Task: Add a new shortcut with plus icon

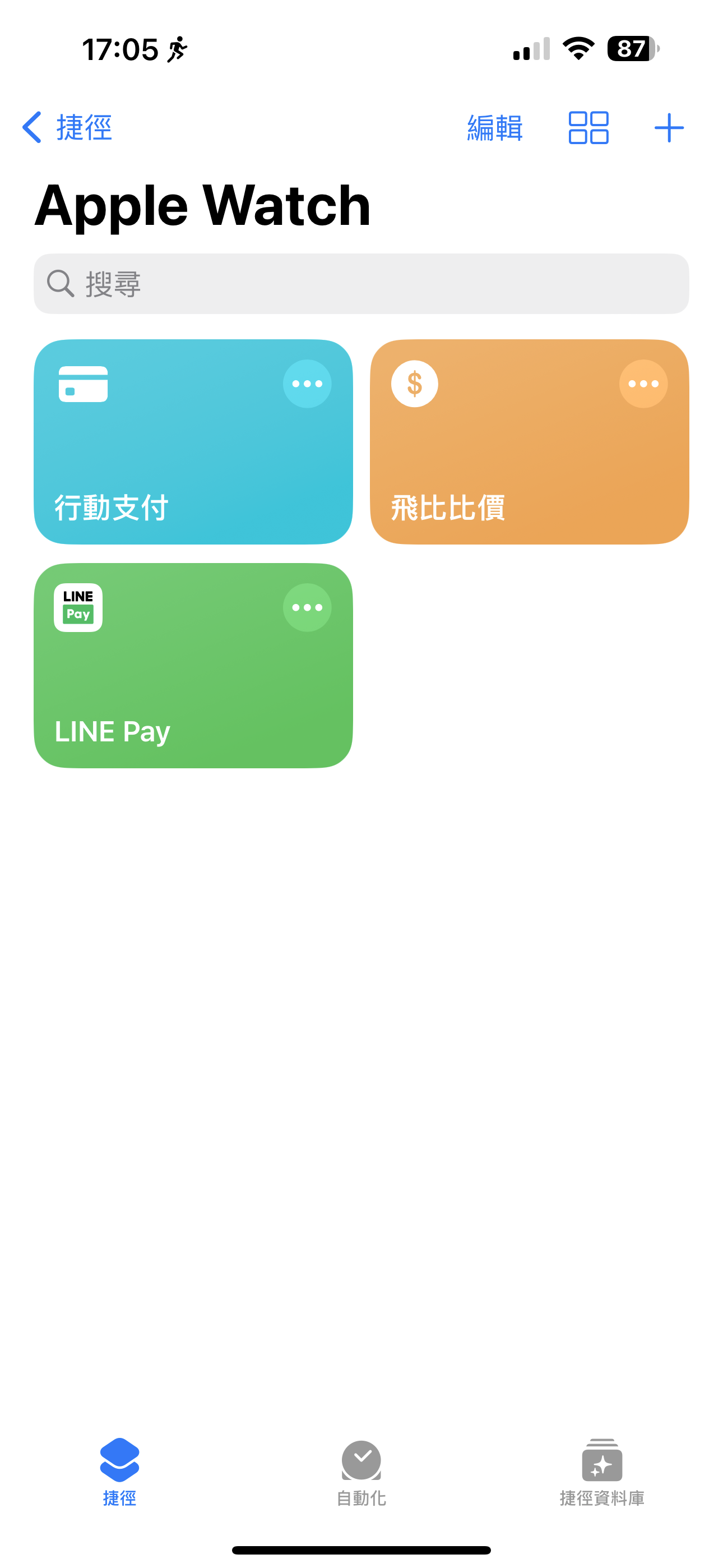Action: (x=669, y=128)
